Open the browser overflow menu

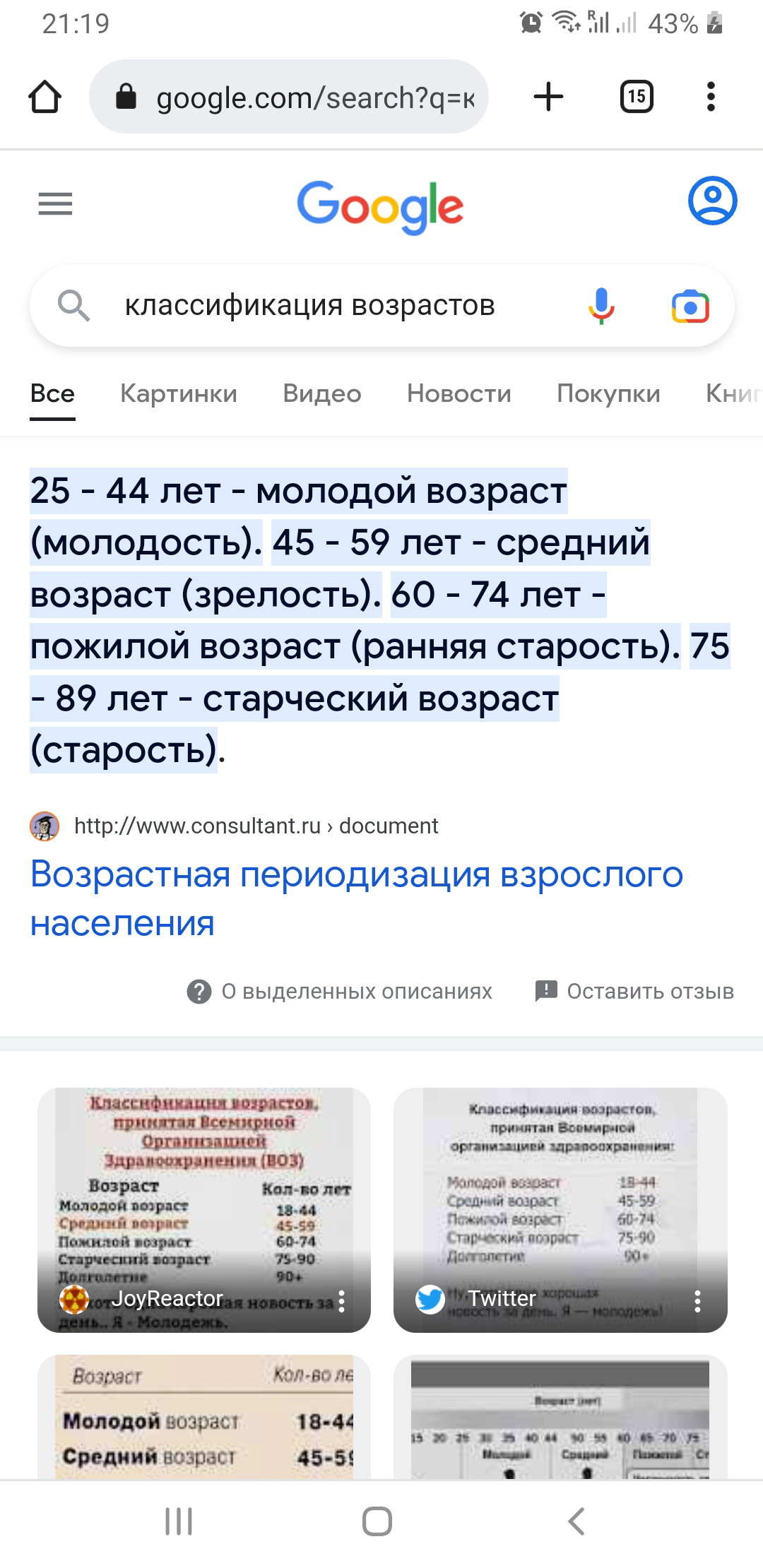tap(711, 97)
